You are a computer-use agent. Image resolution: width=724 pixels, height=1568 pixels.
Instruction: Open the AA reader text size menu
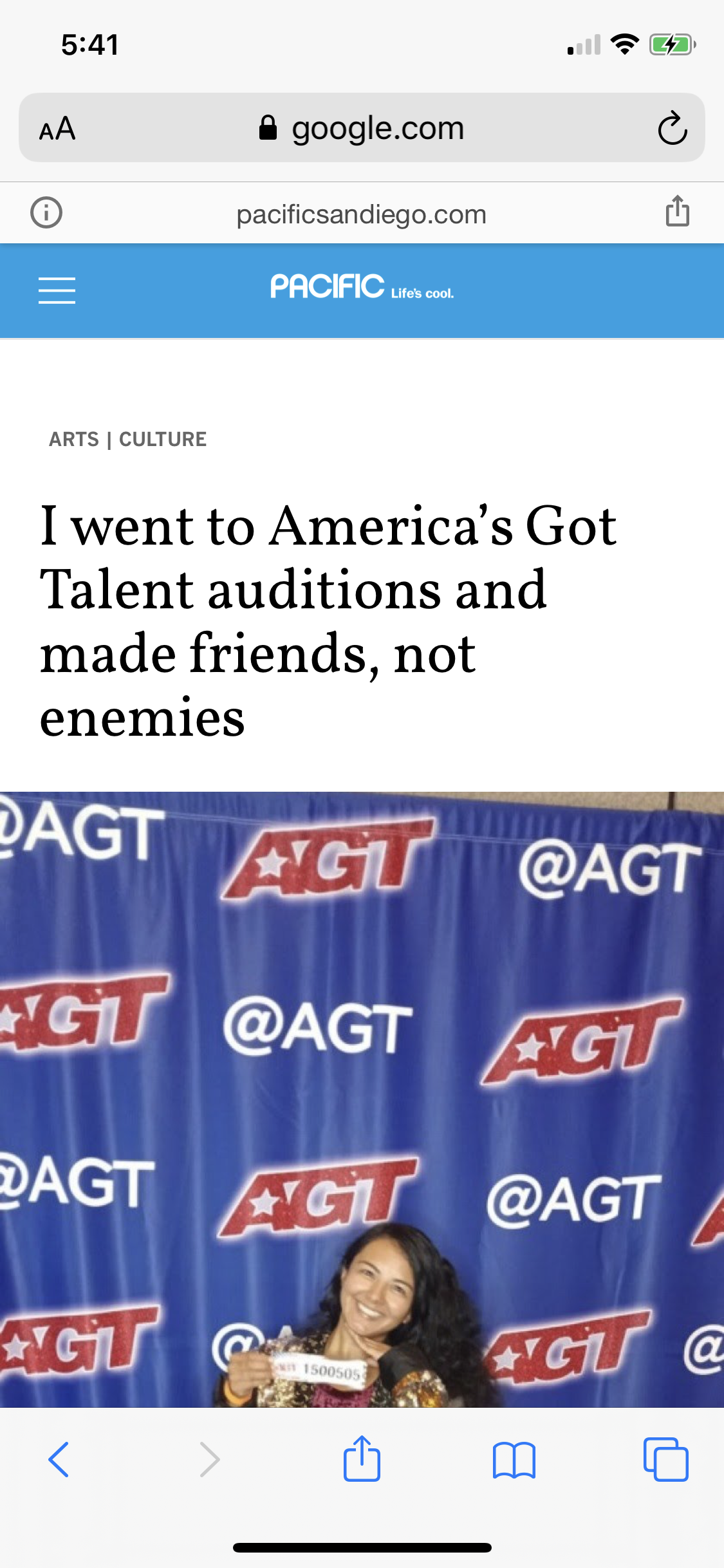(x=57, y=128)
